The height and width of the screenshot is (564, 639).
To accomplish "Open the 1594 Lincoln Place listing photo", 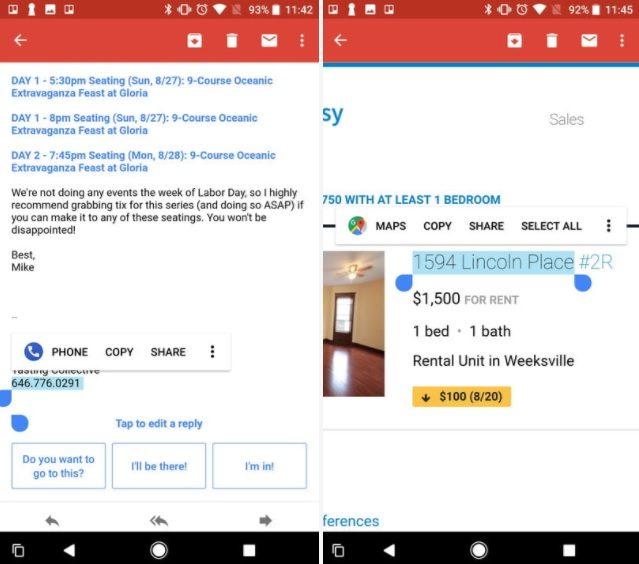I will click(353, 324).
